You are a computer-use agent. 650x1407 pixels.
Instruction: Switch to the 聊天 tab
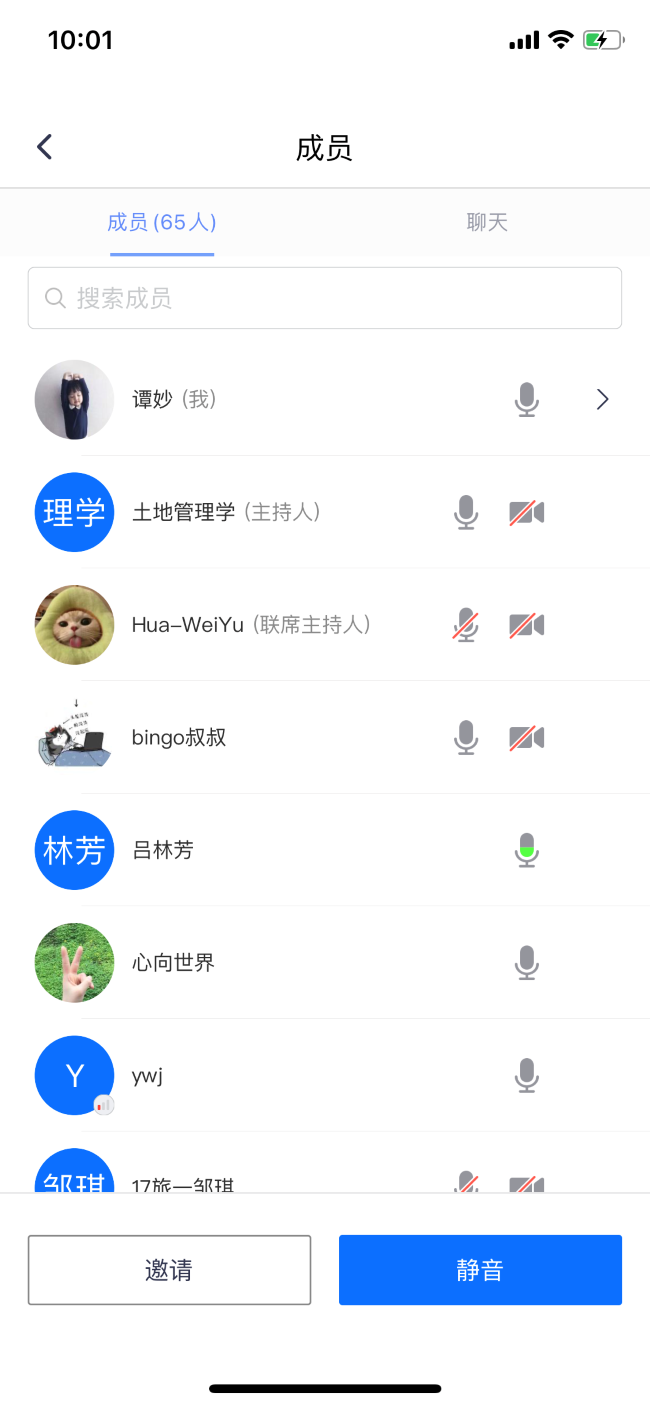[487, 222]
